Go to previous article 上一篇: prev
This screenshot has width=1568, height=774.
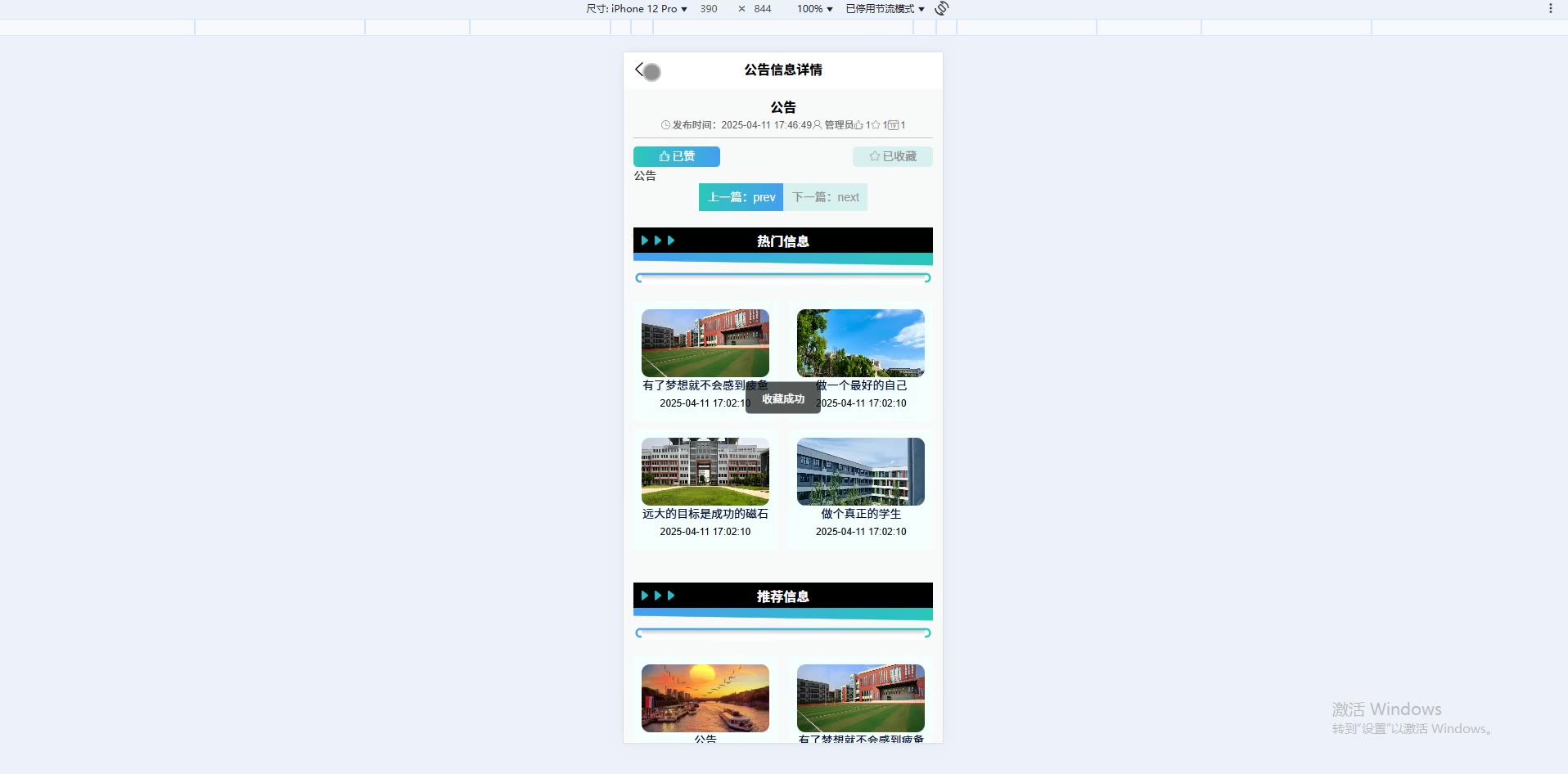(x=741, y=197)
